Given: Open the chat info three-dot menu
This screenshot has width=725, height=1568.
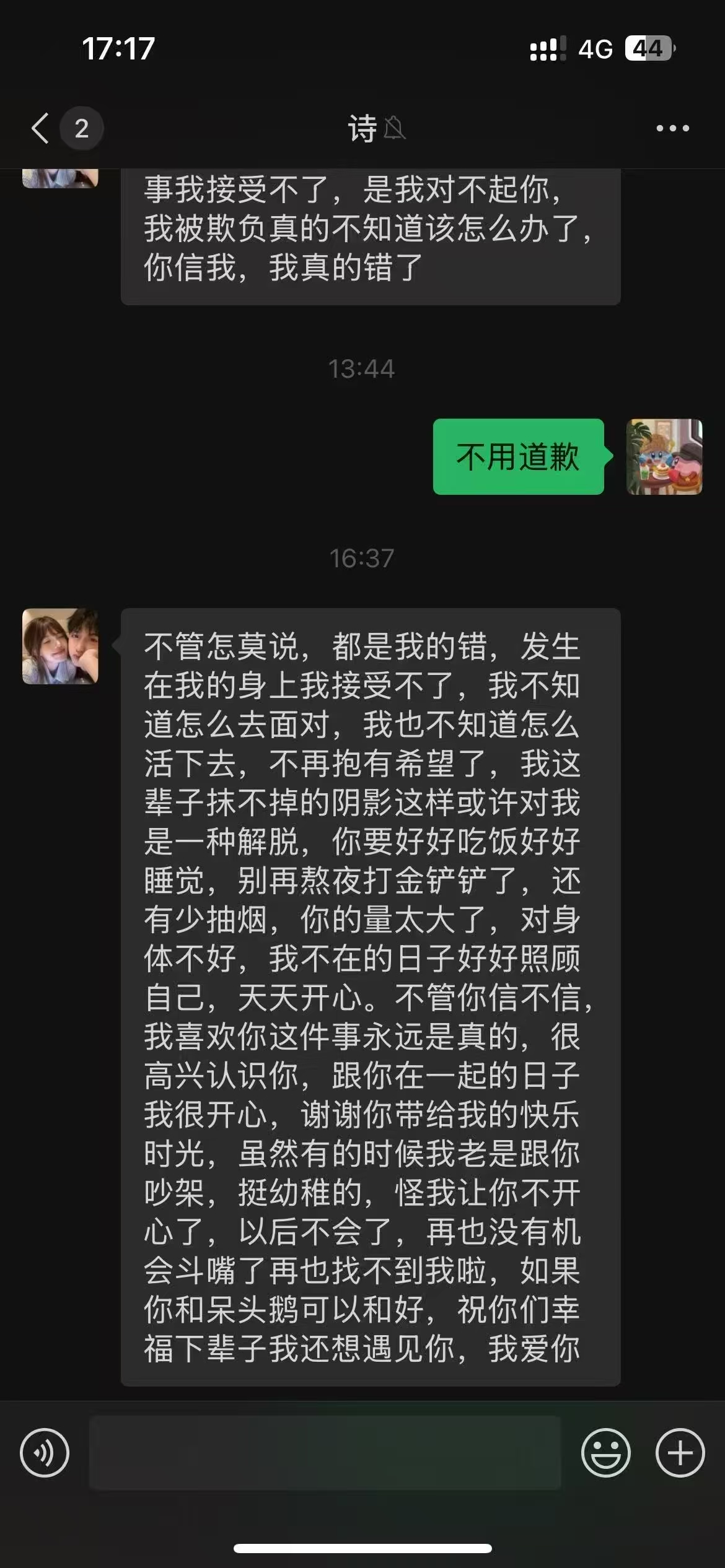Looking at the screenshot, I should pyautogui.click(x=672, y=128).
